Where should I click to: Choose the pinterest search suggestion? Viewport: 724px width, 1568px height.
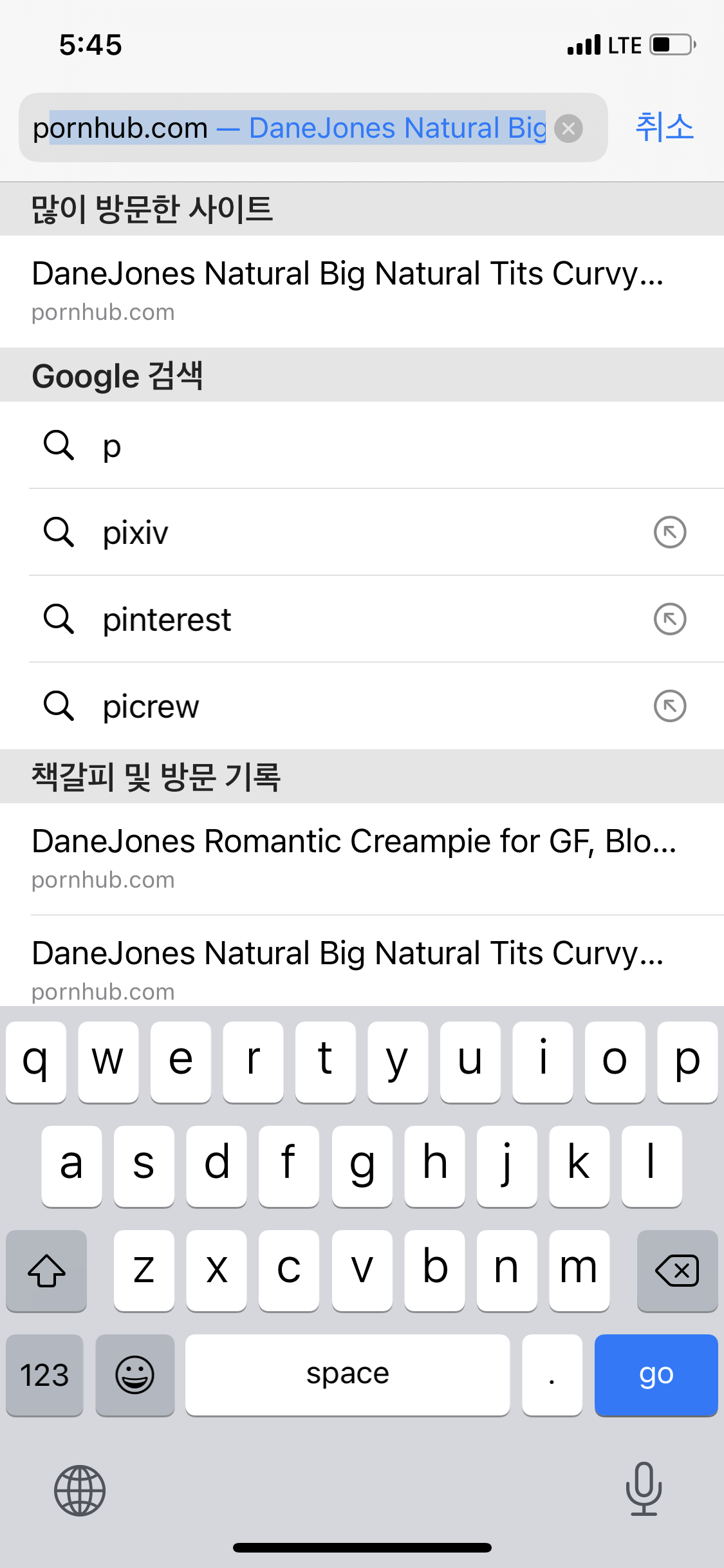tap(322, 619)
